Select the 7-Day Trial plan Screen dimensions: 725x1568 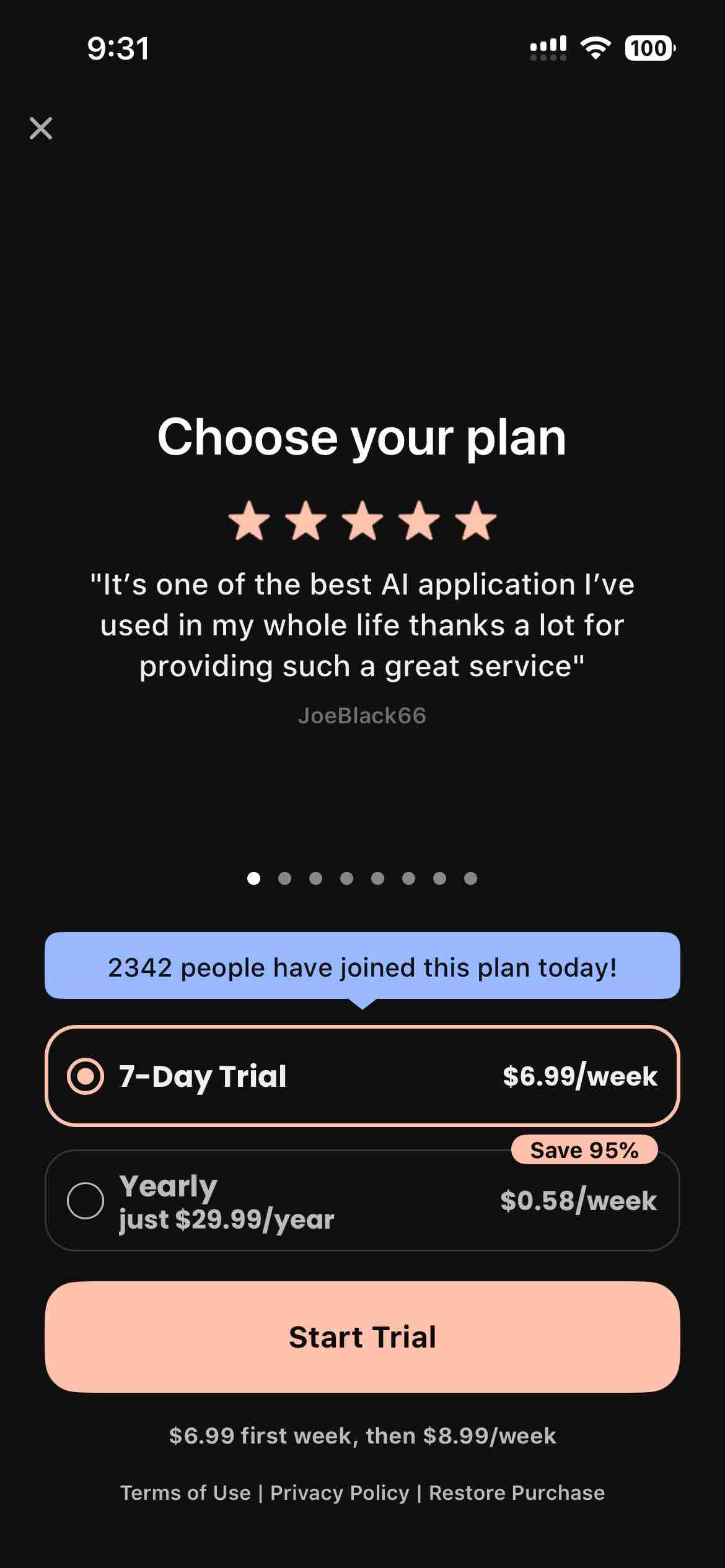362,1076
